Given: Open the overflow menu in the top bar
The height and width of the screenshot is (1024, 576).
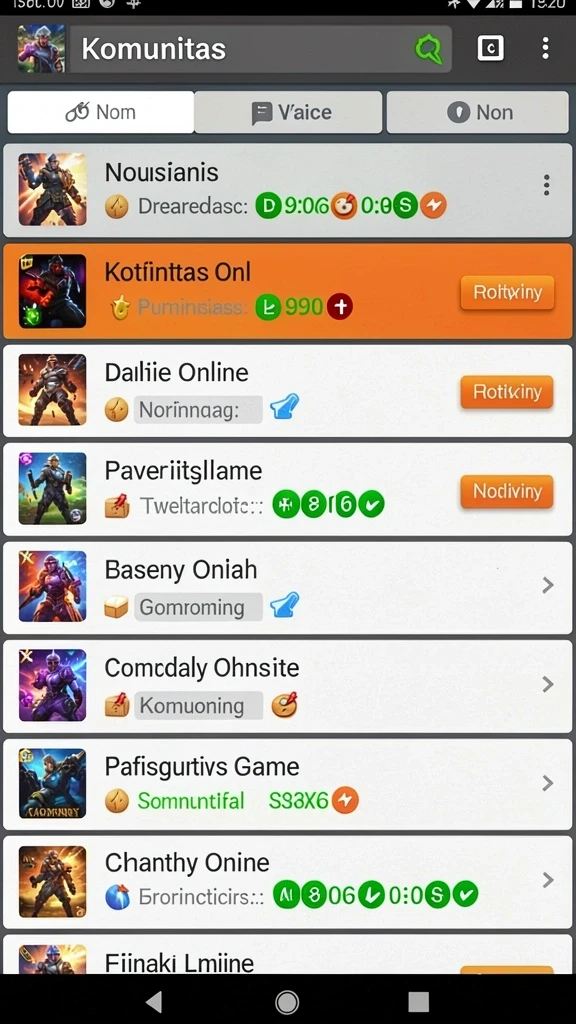Looking at the screenshot, I should 545,48.
